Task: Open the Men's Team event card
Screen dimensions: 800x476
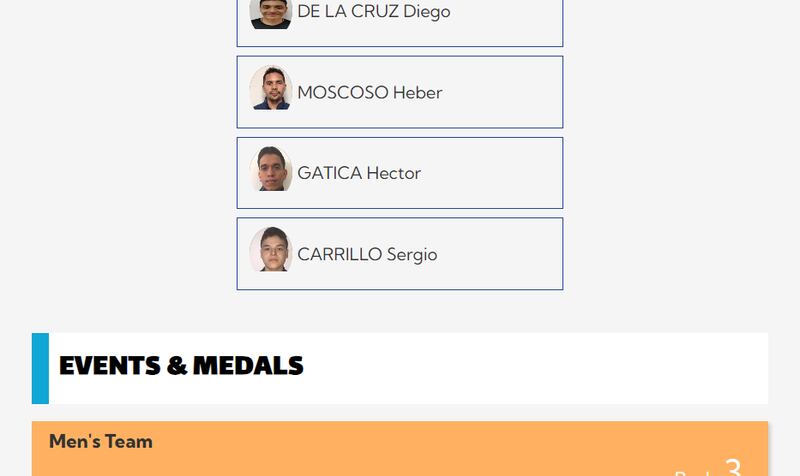Action: (x=399, y=449)
